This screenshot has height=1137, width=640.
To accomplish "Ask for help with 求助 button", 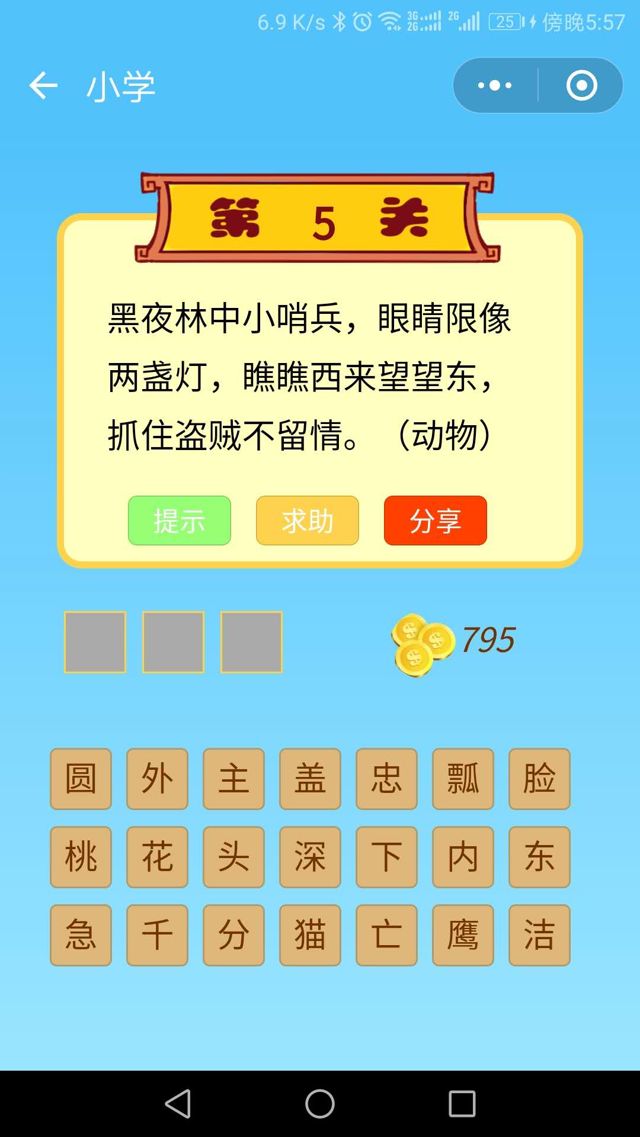I will tap(307, 521).
